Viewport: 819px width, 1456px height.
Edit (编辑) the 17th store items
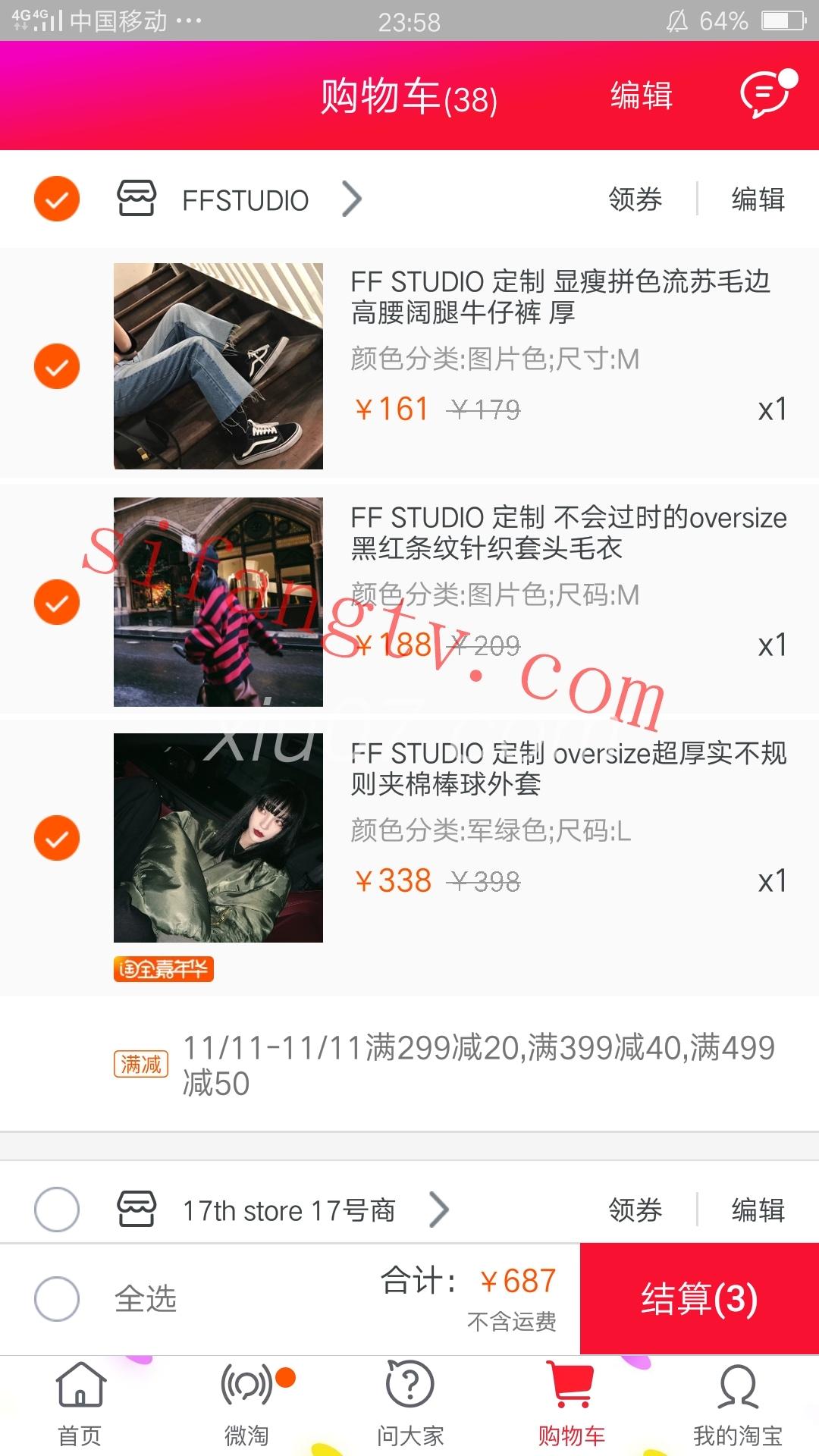tap(758, 1210)
